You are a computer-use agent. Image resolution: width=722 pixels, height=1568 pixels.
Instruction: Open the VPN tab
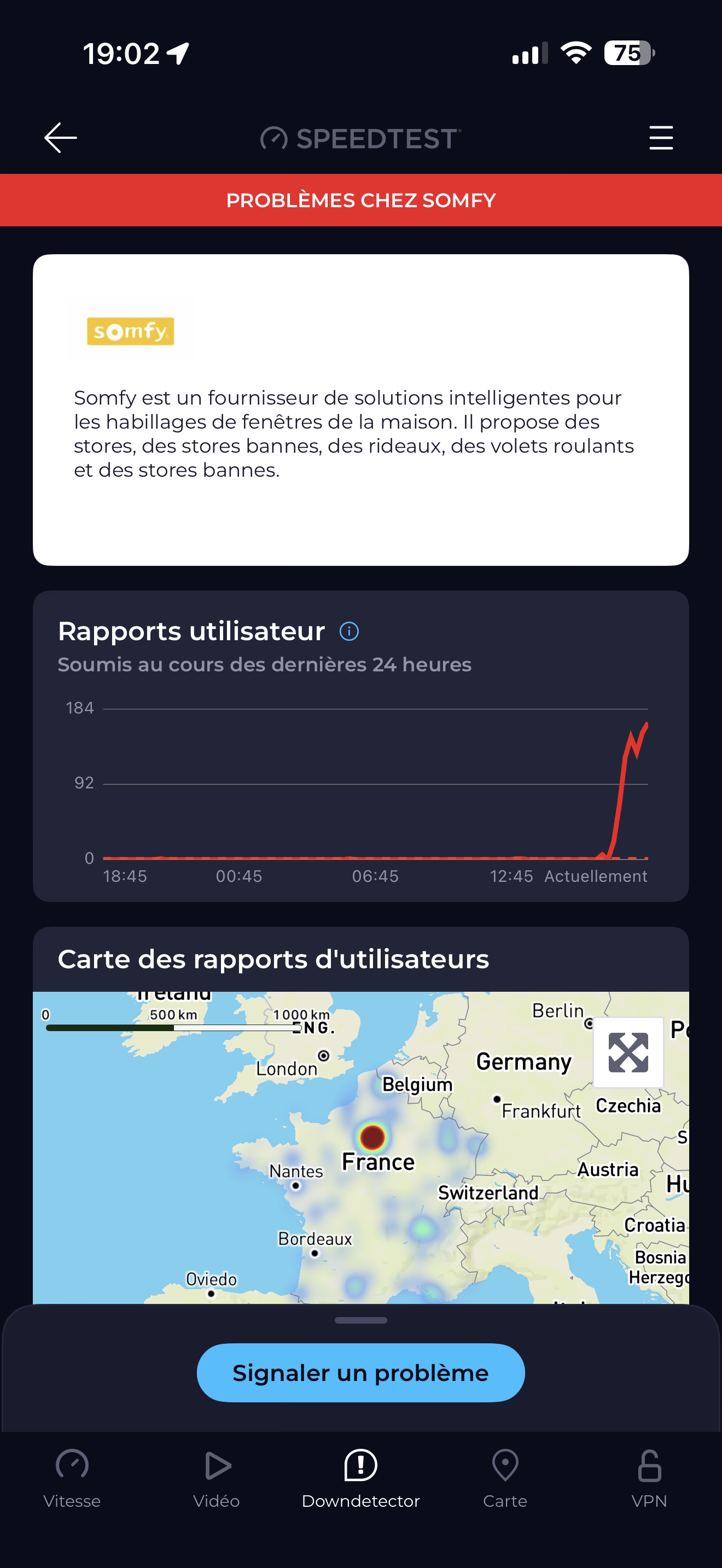pos(649,1478)
